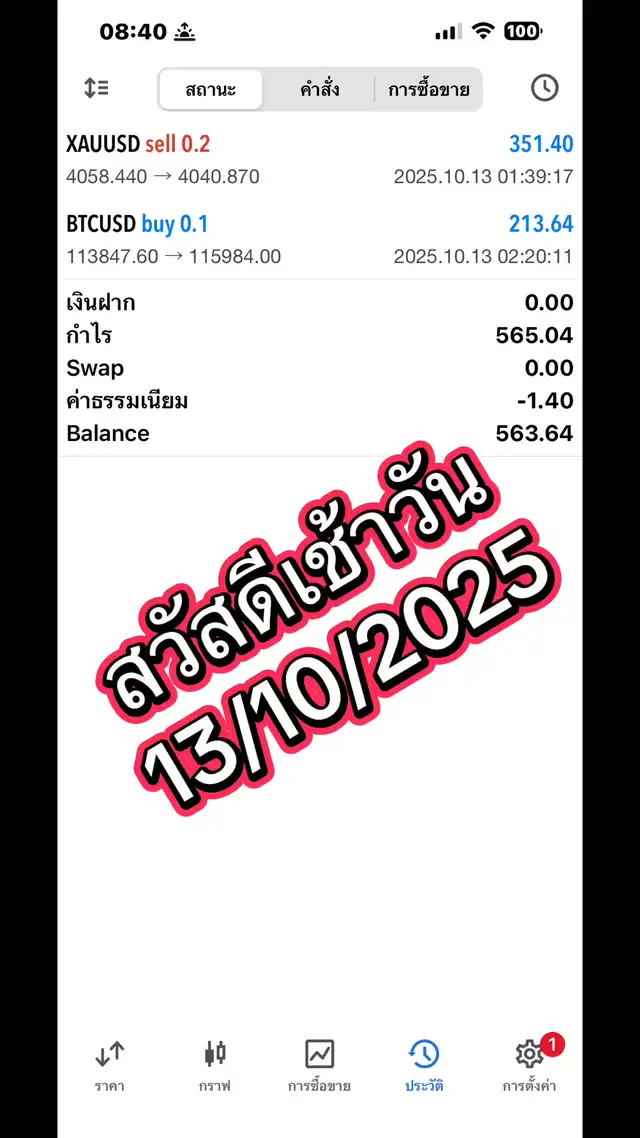Image resolution: width=640 pixels, height=1138 pixels.
Task: Select the สถานะ segment
Action: point(211,90)
